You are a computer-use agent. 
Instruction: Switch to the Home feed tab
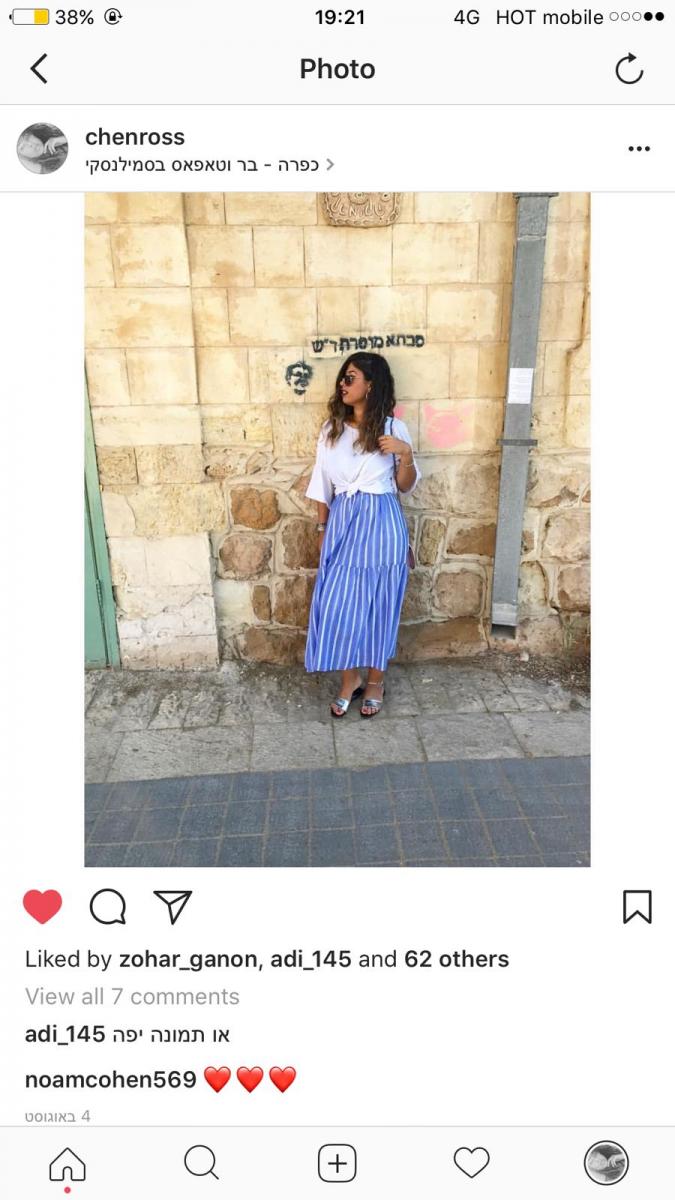67,1164
